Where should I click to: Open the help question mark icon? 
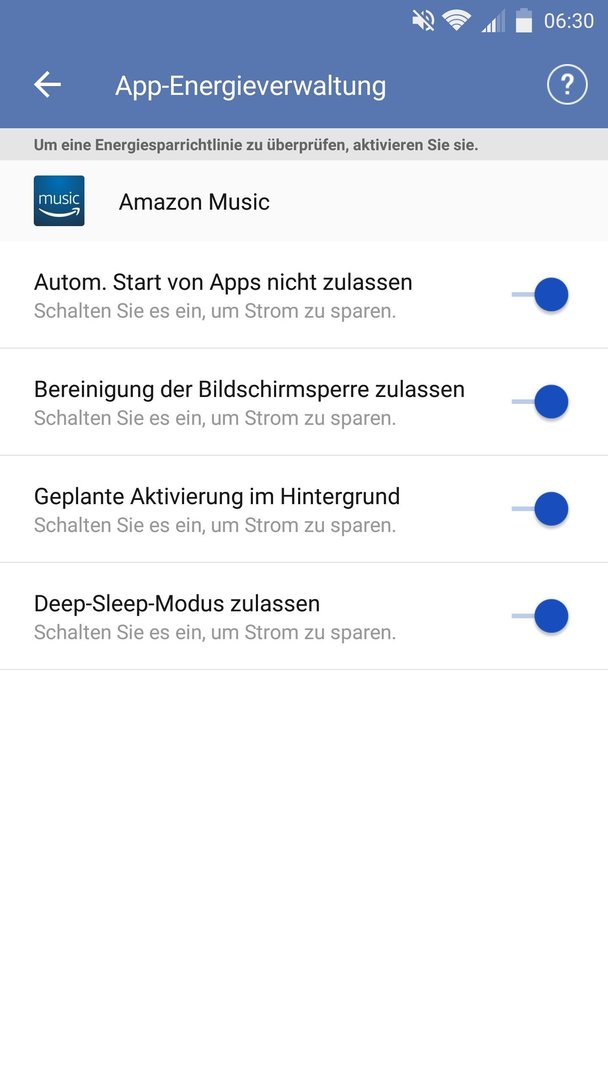[567, 85]
